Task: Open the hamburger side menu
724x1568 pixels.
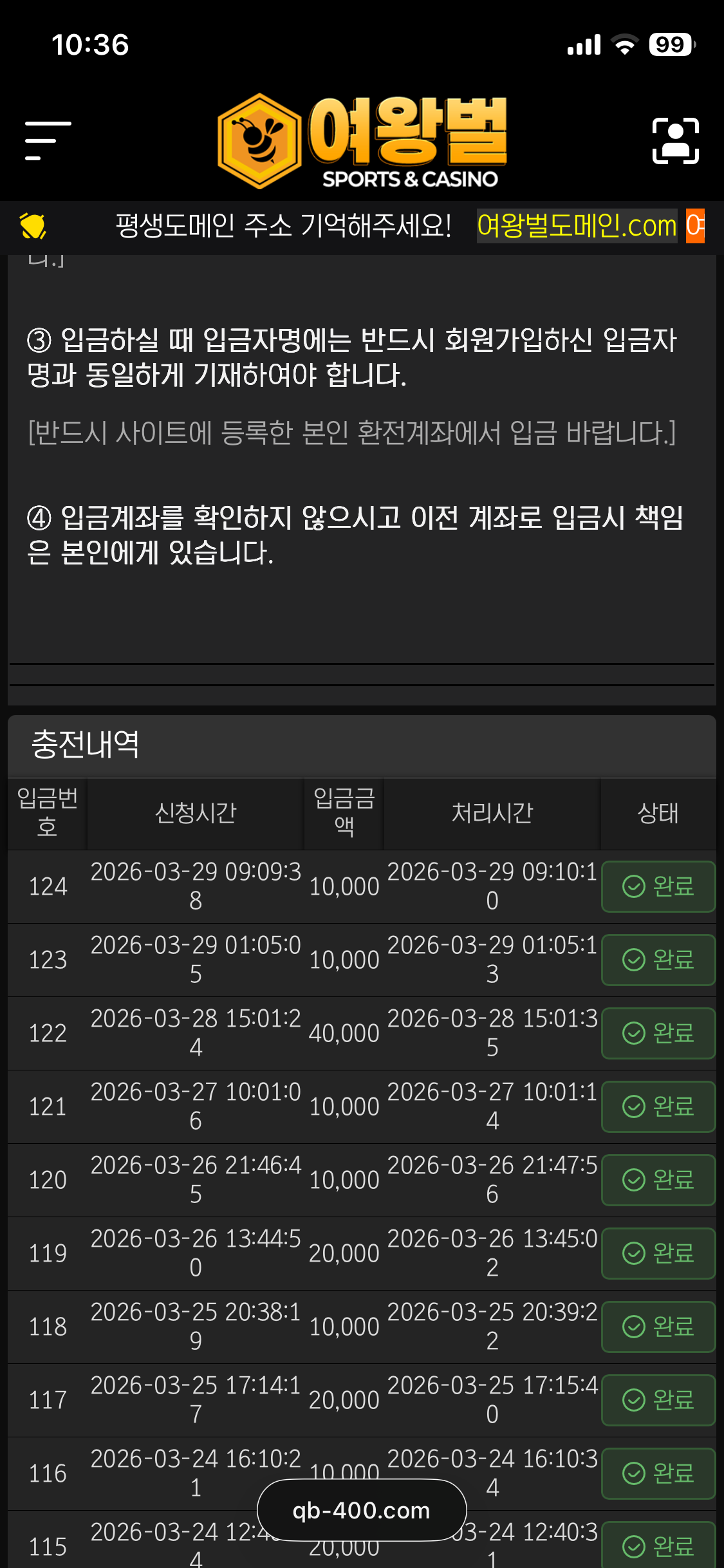Action: pyautogui.click(x=48, y=140)
